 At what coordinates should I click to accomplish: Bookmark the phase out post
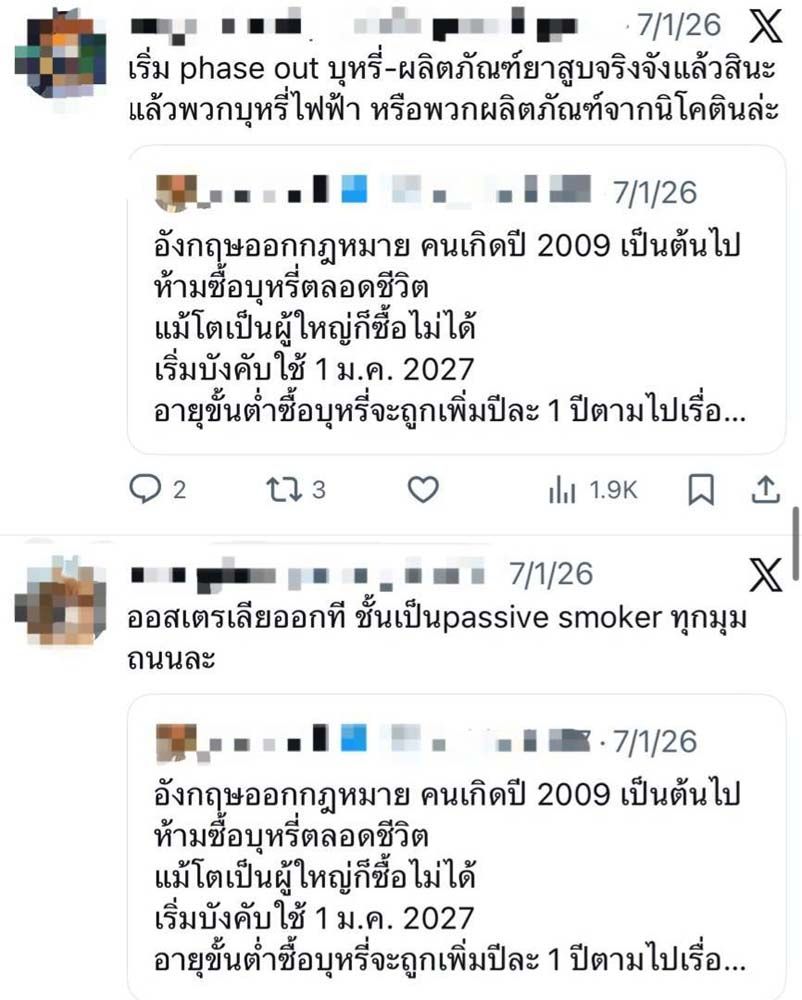701,489
